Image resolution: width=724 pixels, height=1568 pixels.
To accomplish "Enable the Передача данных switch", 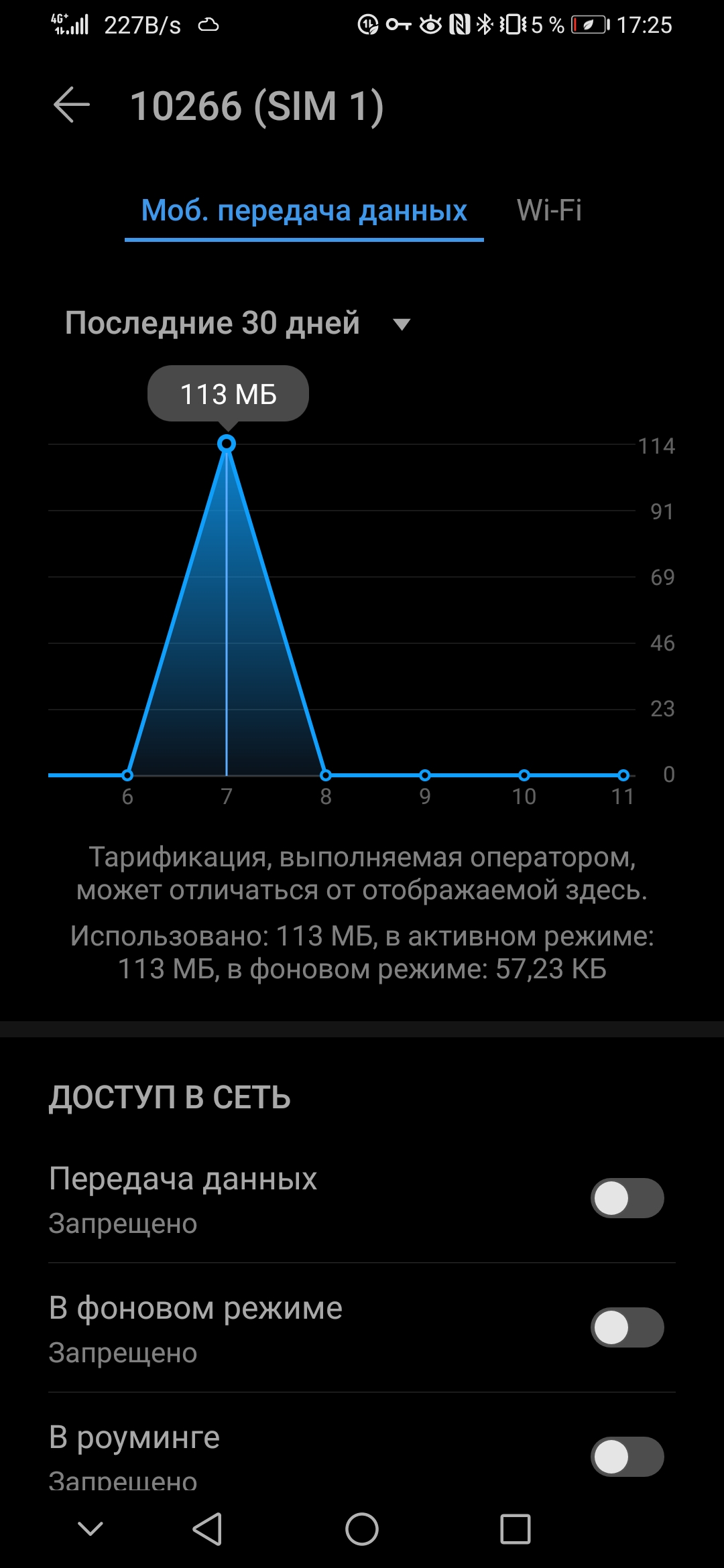I will [627, 1198].
